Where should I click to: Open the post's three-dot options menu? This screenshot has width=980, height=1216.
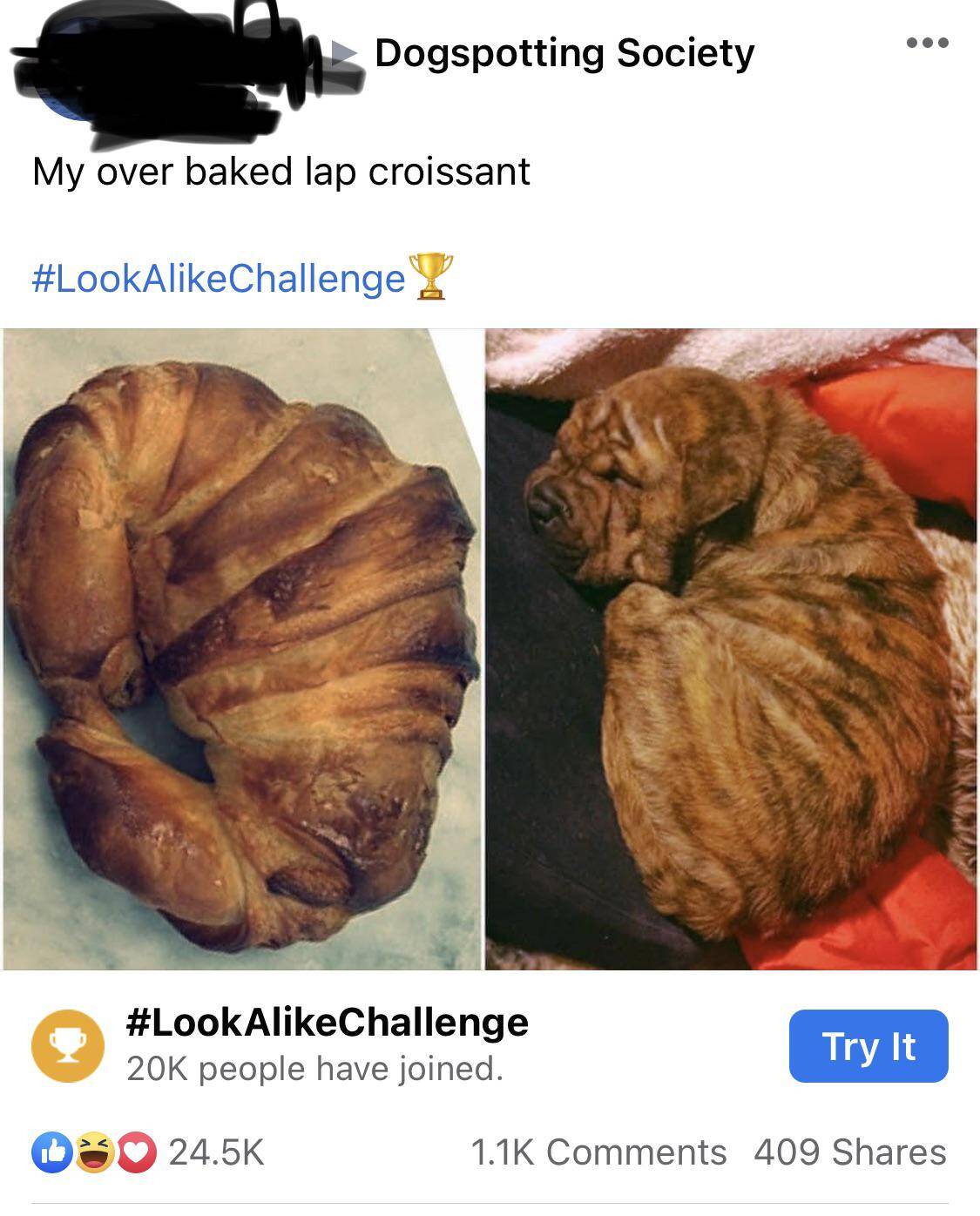pos(928,42)
